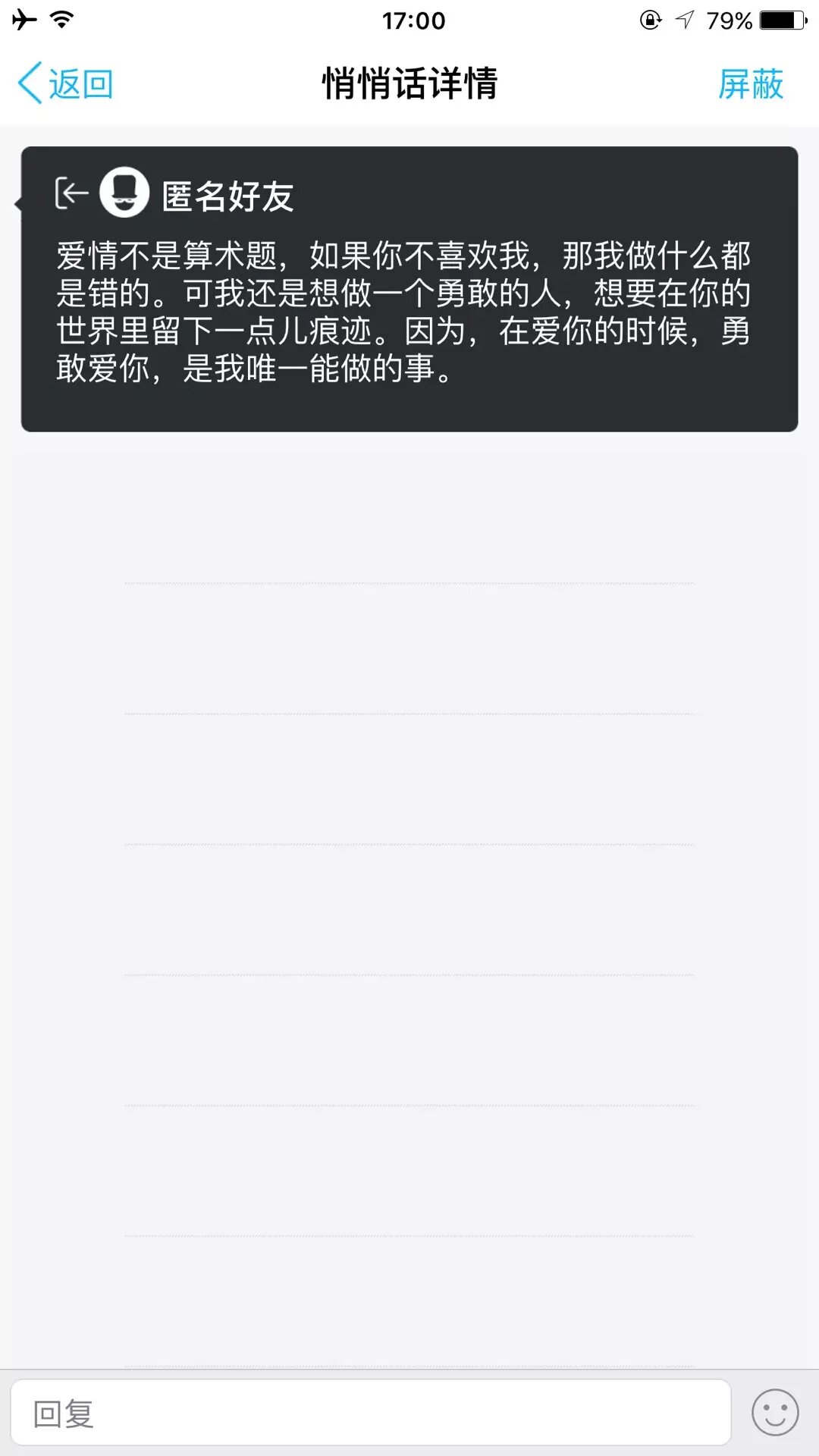The width and height of the screenshot is (819, 1456).
Task: Open the emoji smiley picker
Action: click(774, 1413)
